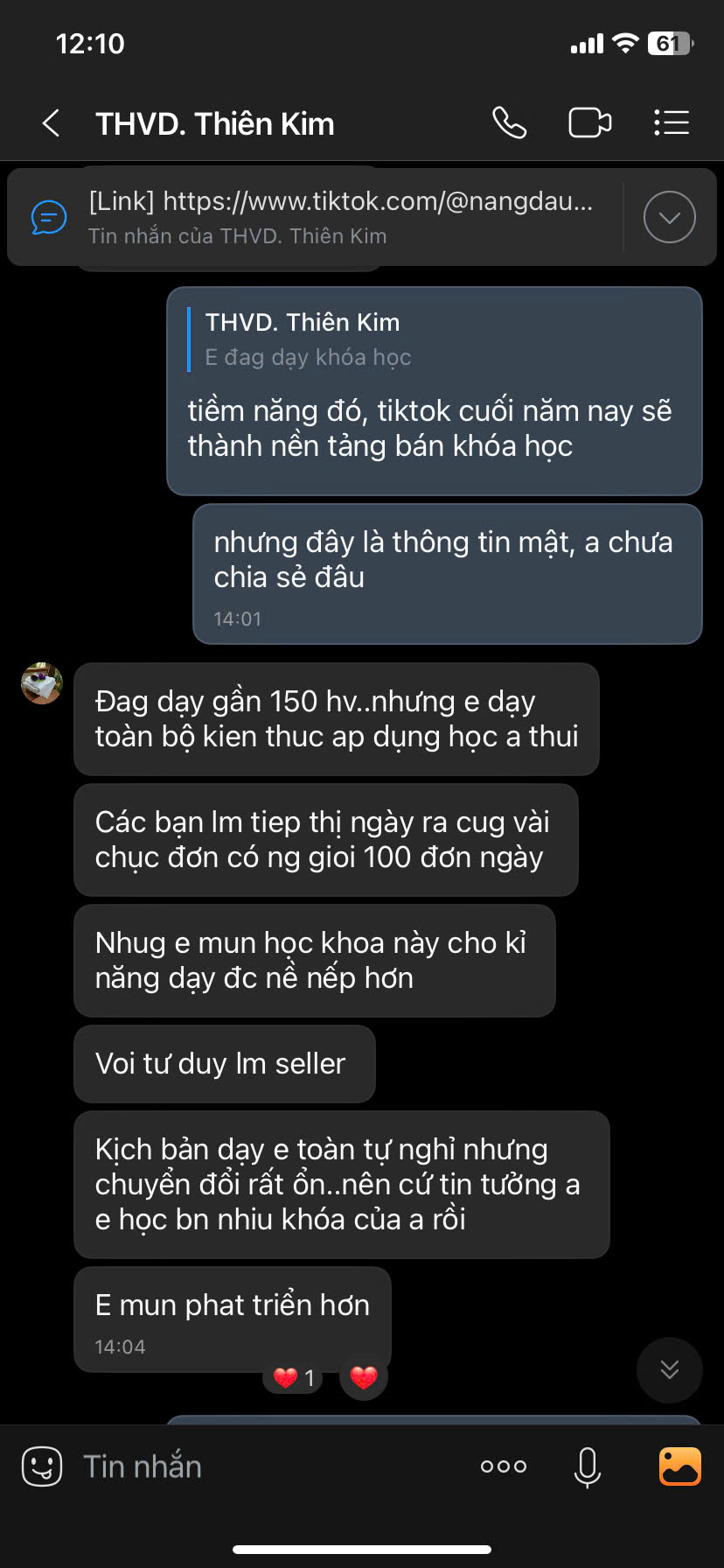
Task: Open the pinned TikTok link message
Action: click(341, 217)
